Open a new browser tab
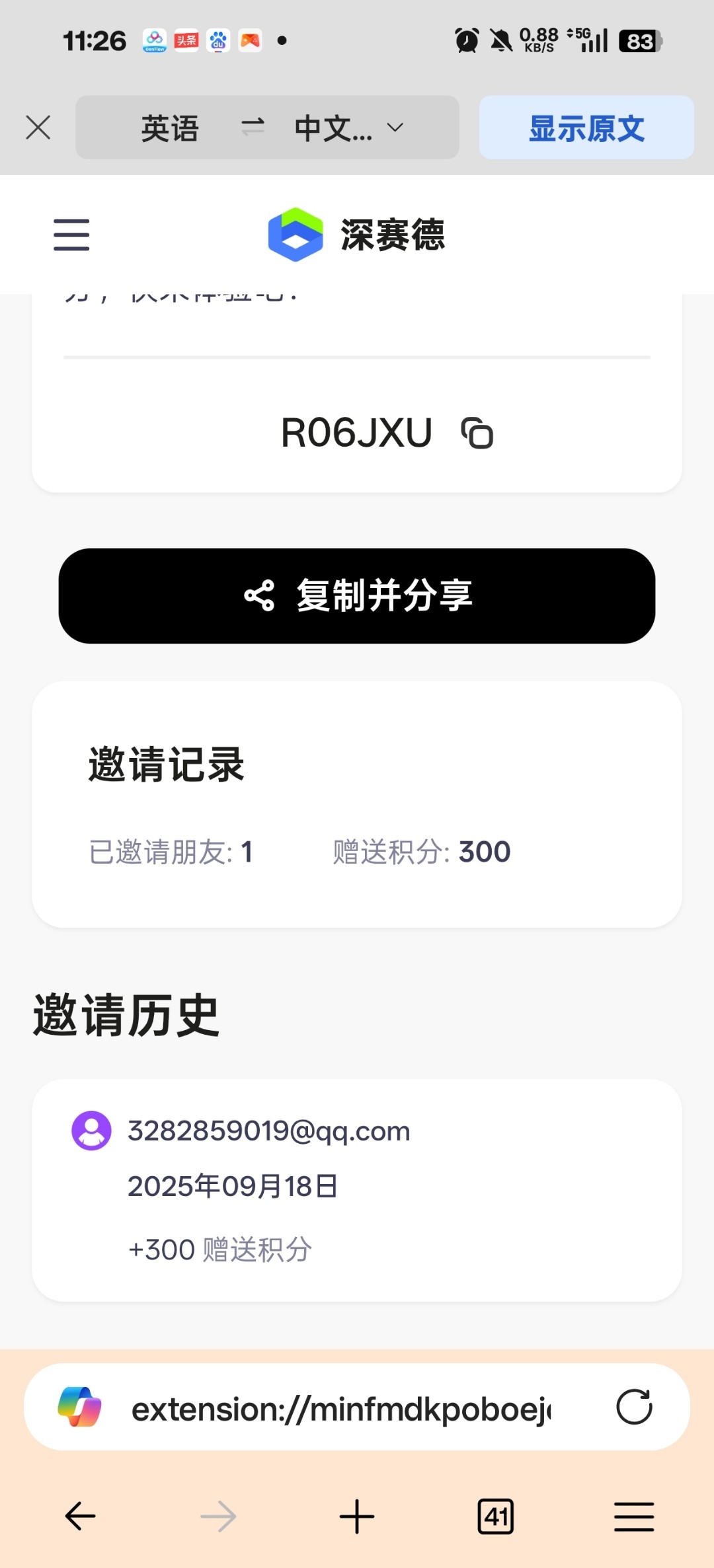Image resolution: width=714 pixels, height=1568 pixels. point(357,1516)
